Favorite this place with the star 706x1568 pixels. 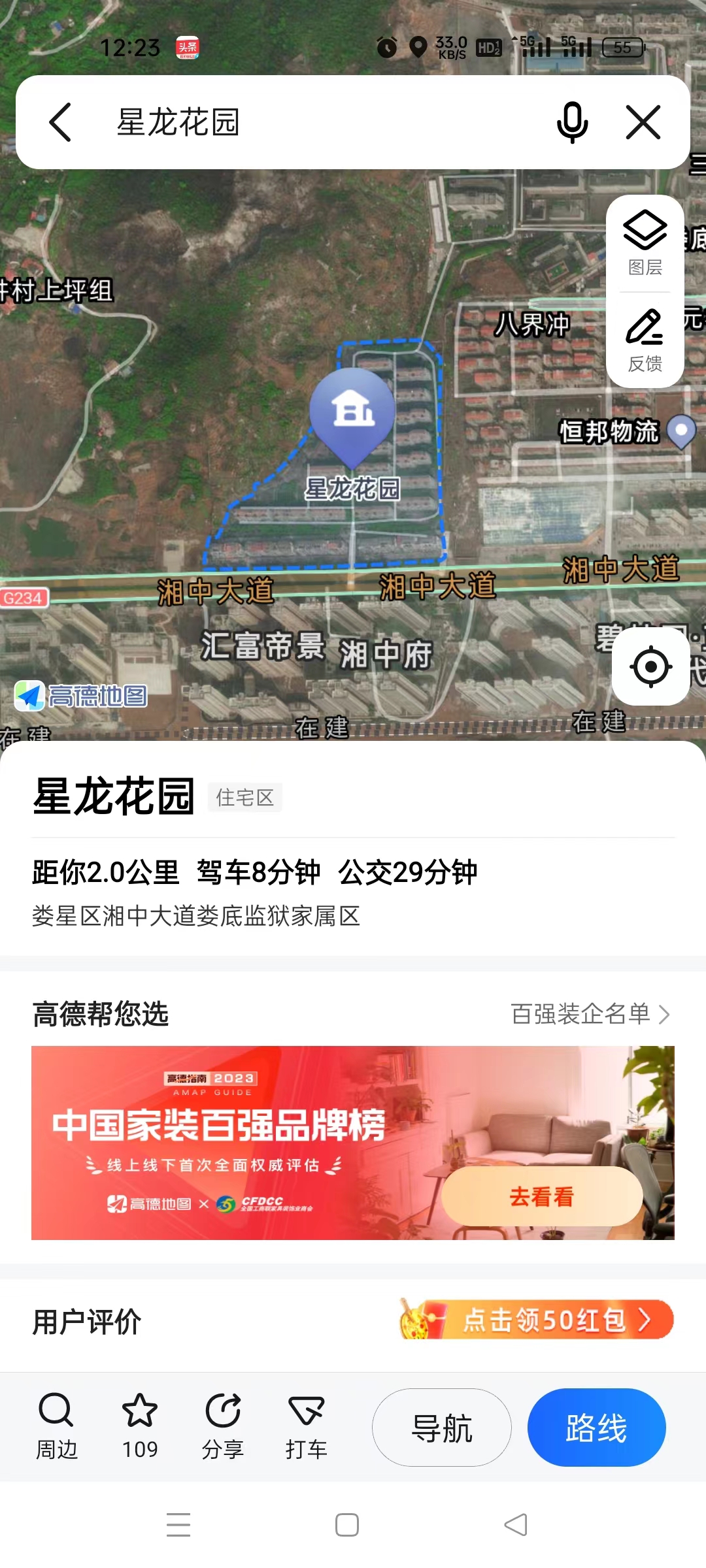coord(140,1427)
